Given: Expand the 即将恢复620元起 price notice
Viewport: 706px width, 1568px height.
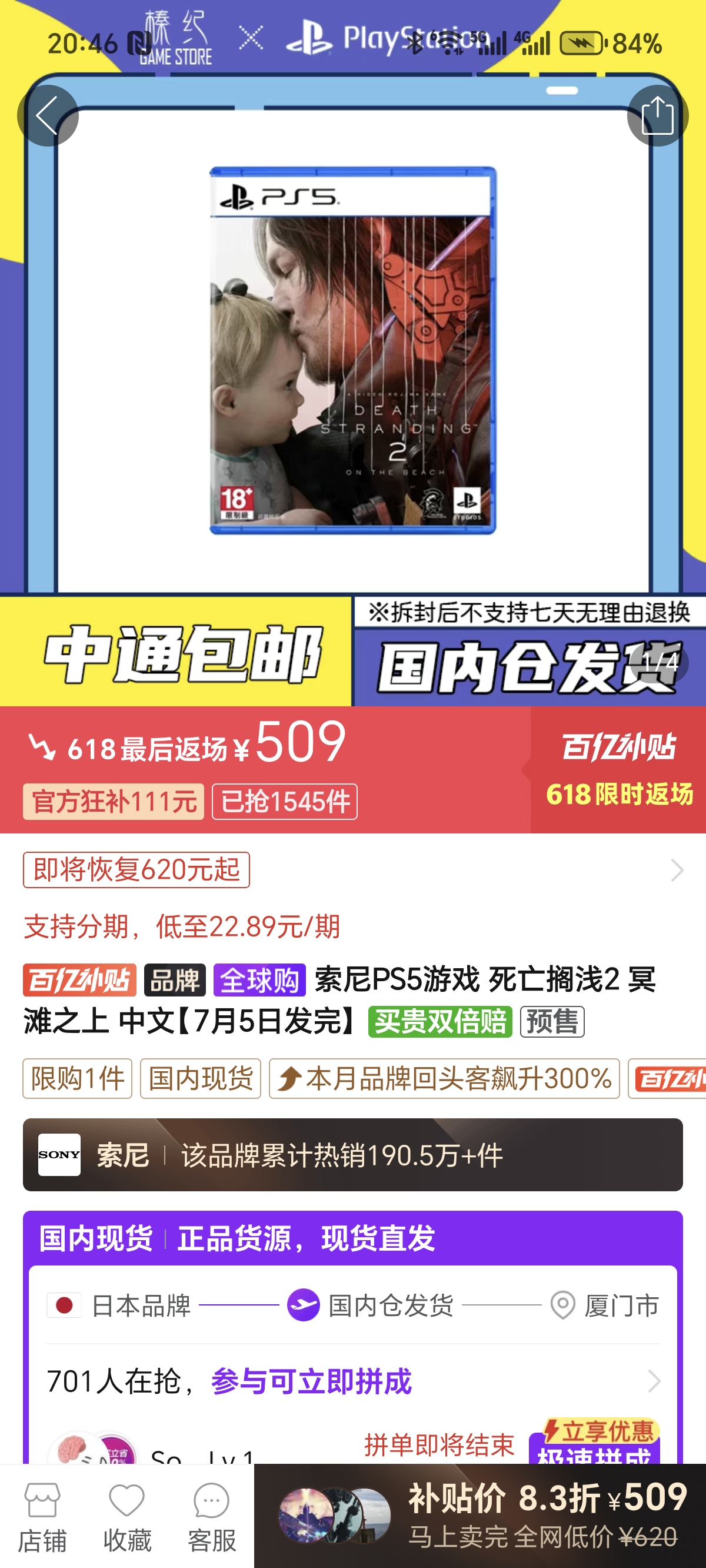Looking at the screenshot, I should tap(353, 870).
